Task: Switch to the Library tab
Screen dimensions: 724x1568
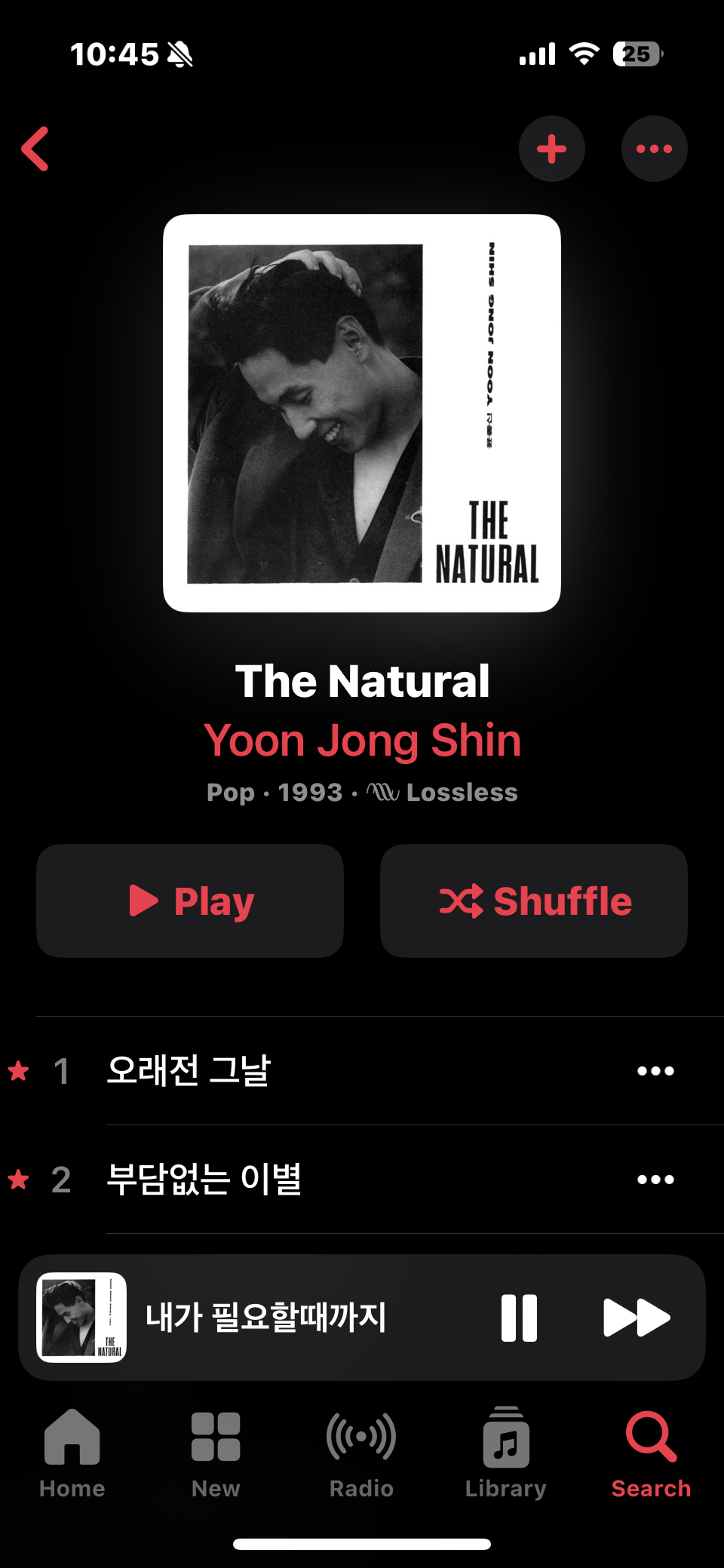Action: click(505, 1453)
